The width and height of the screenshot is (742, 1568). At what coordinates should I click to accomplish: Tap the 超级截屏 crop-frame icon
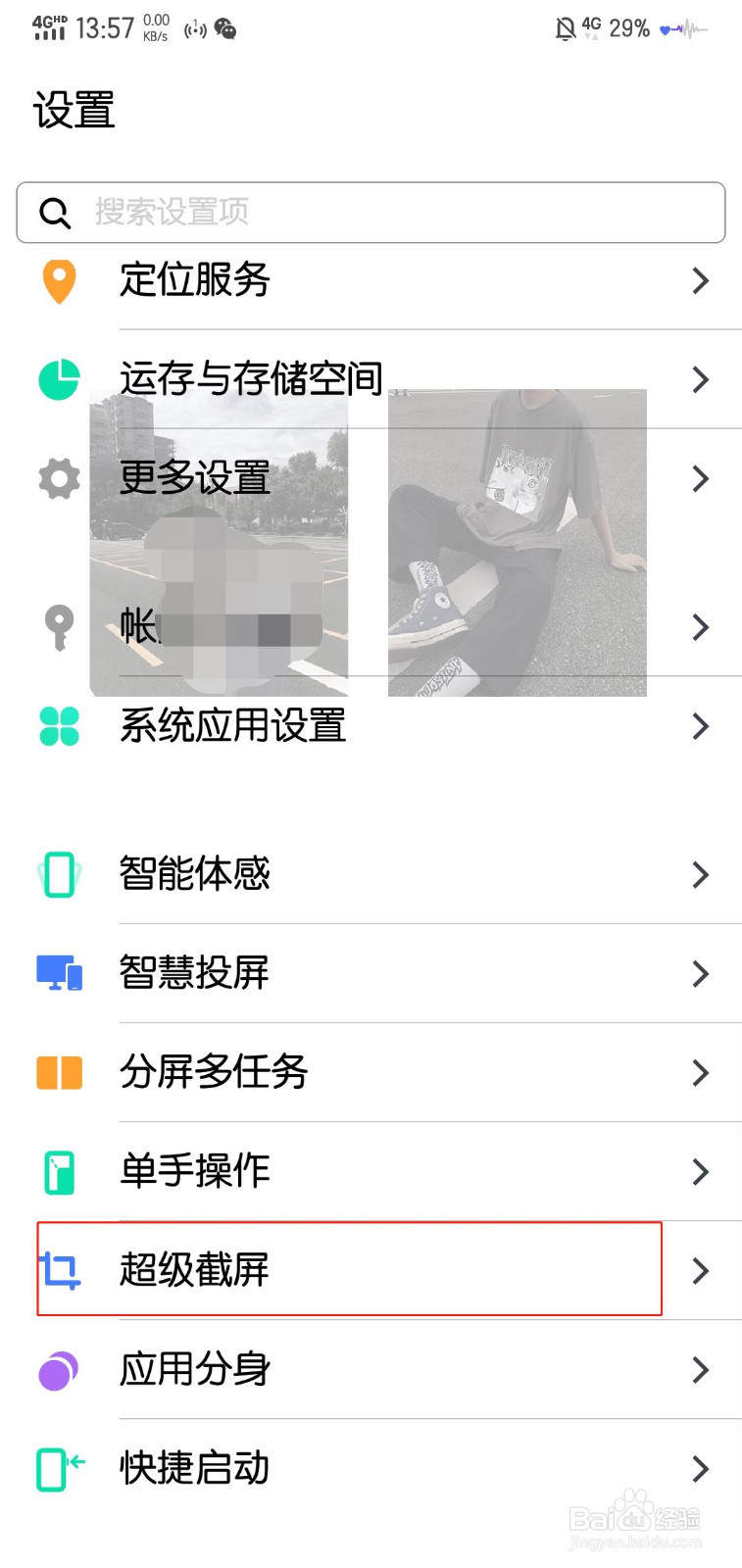coord(59,1270)
